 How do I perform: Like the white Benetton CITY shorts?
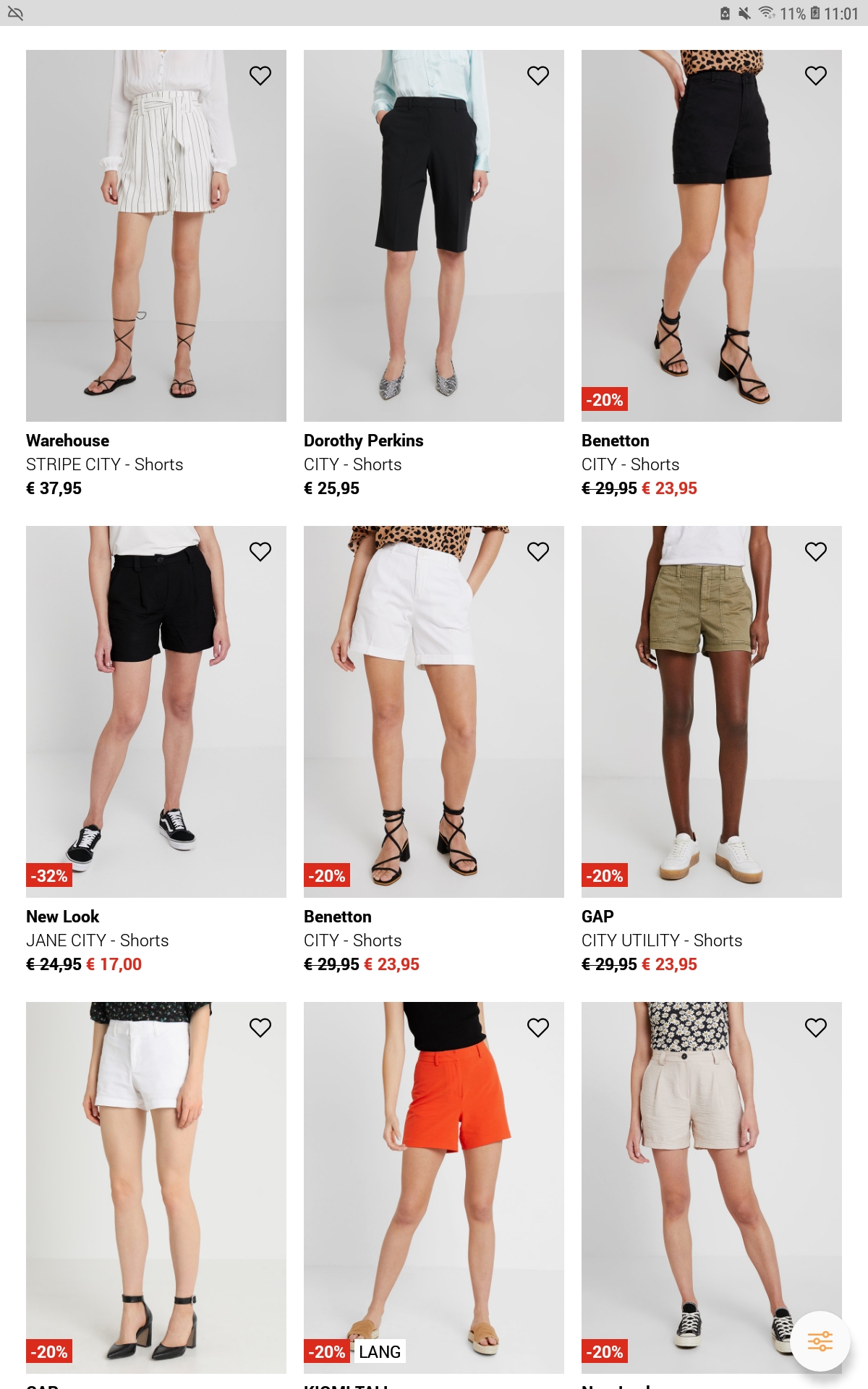coord(538,551)
